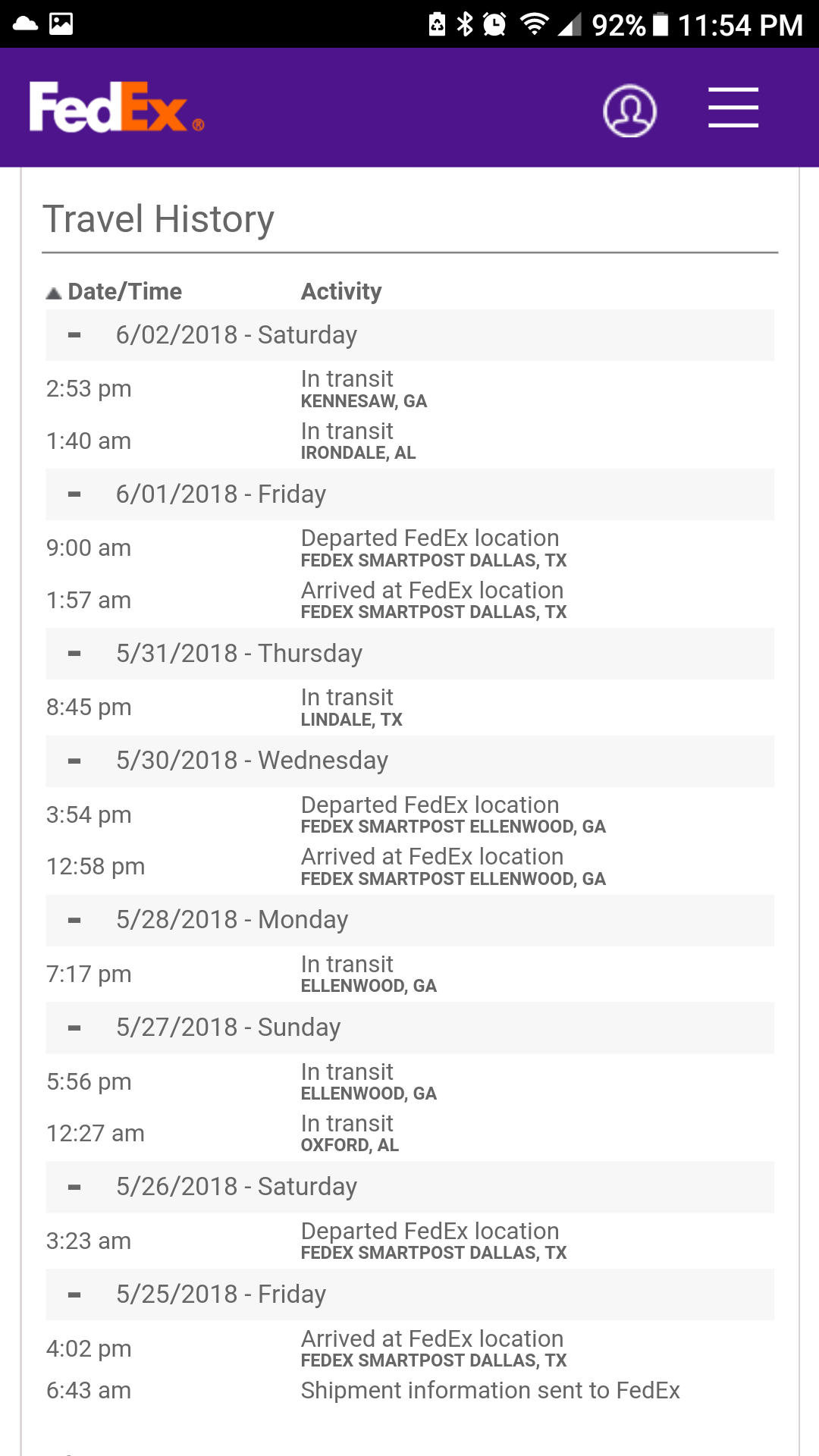Screen dimensions: 819x1456
Task: Collapse the 6/02/2018 Saturday section
Action: [74, 335]
